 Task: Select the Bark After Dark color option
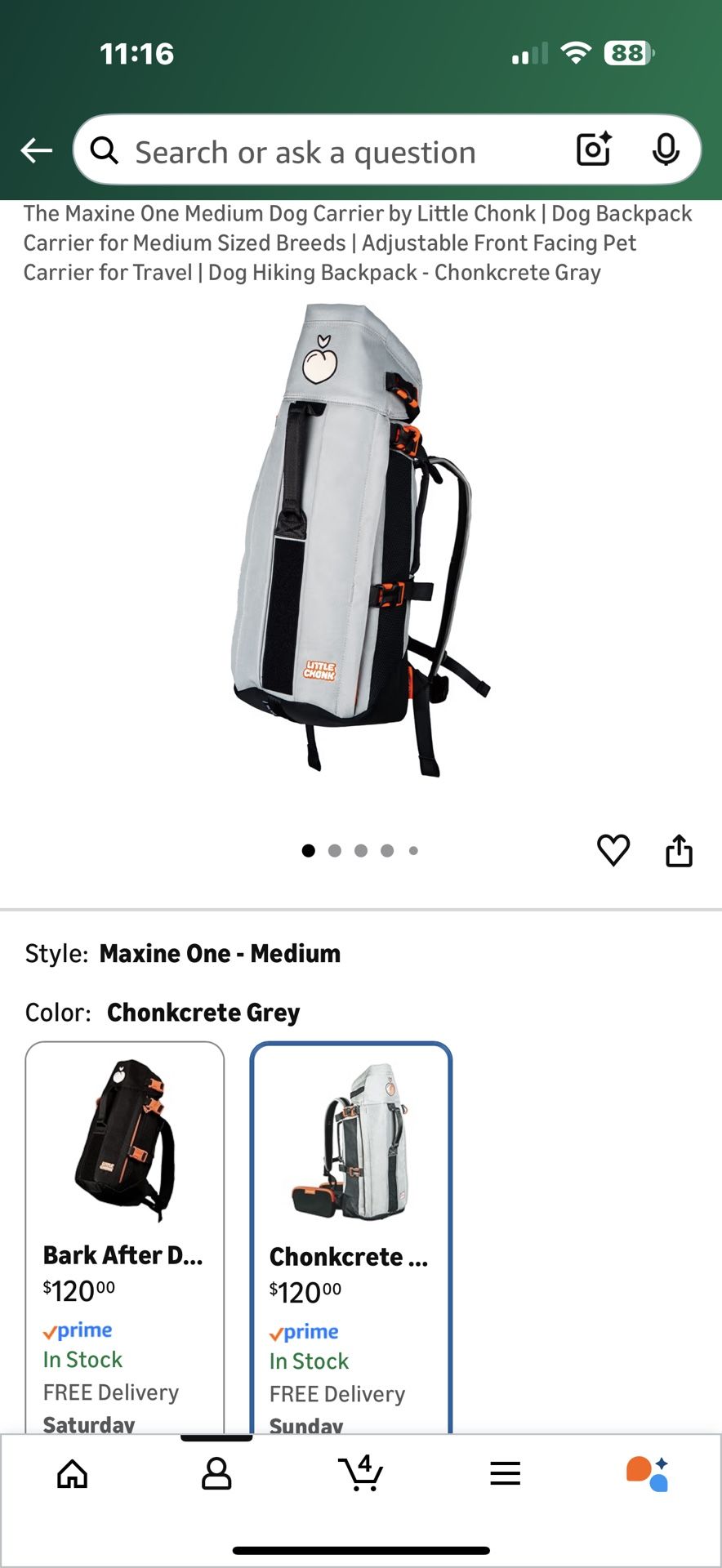pos(124,1143)
